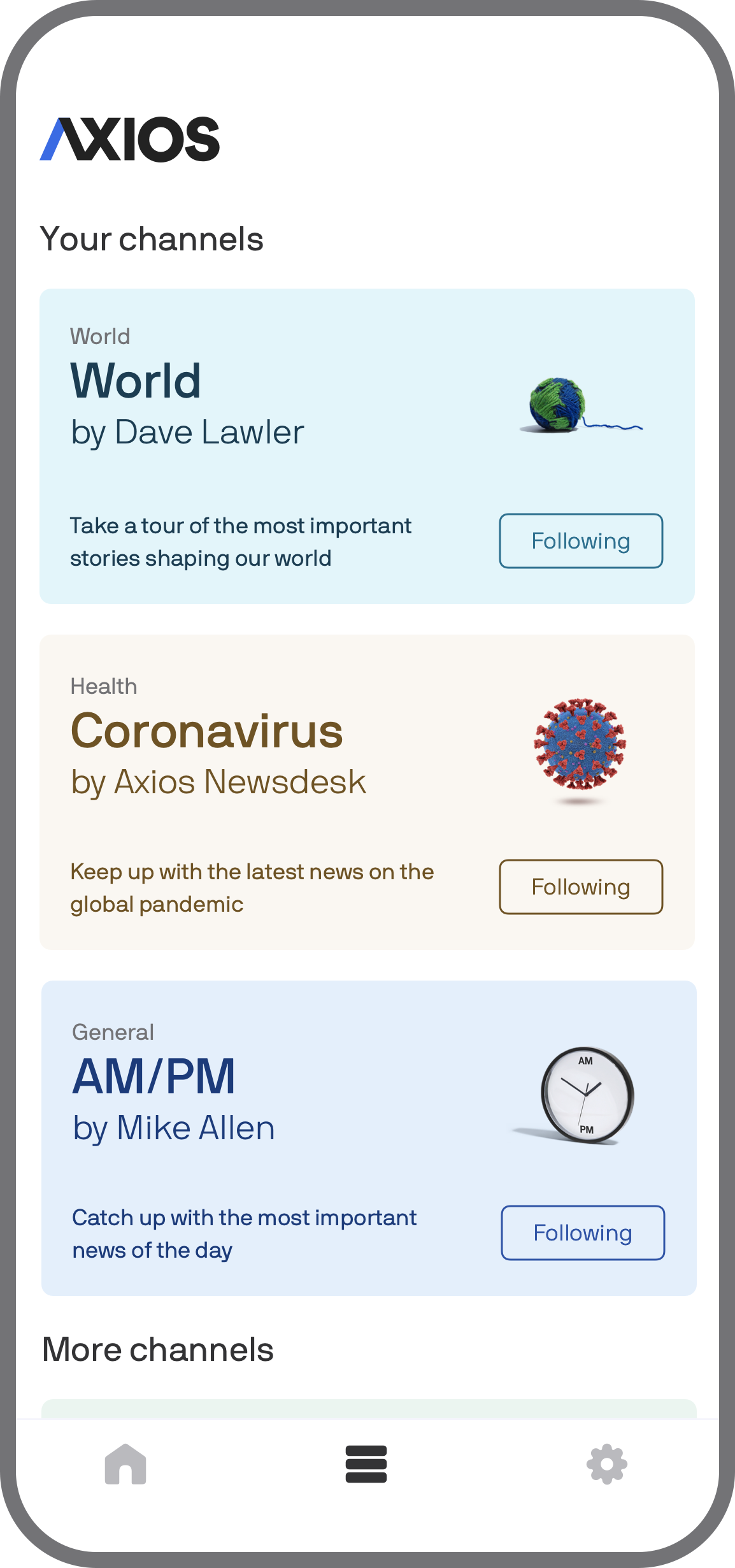Select the channels list tab
735x1568 pixels.
(x=366, y=1464)
